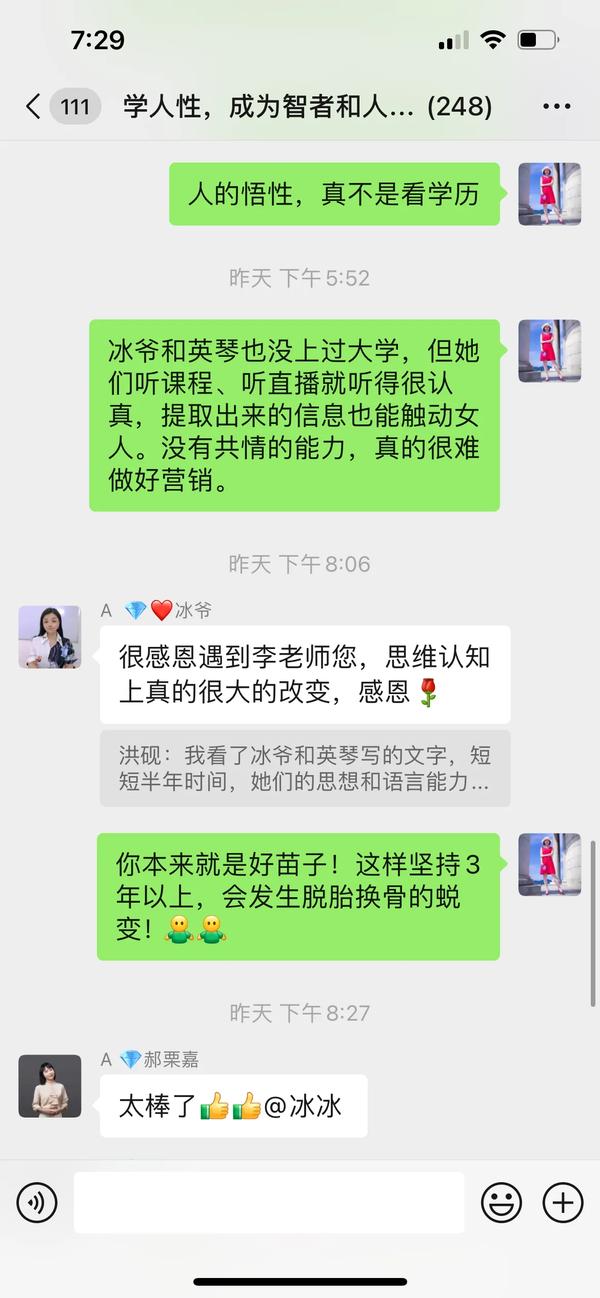Open the group chat overflow menu

tap(556, 106)
